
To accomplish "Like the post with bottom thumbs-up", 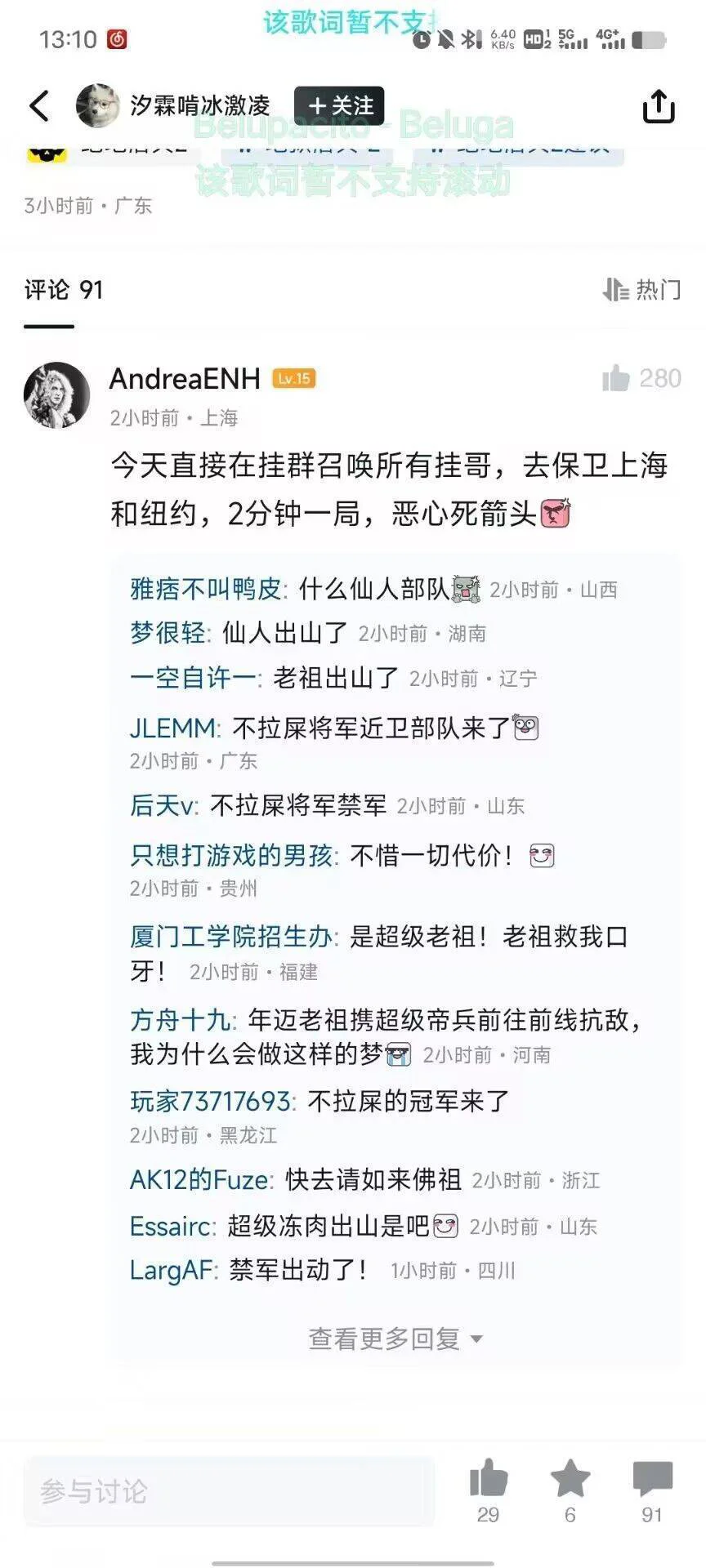I will tap(489, 1479).
